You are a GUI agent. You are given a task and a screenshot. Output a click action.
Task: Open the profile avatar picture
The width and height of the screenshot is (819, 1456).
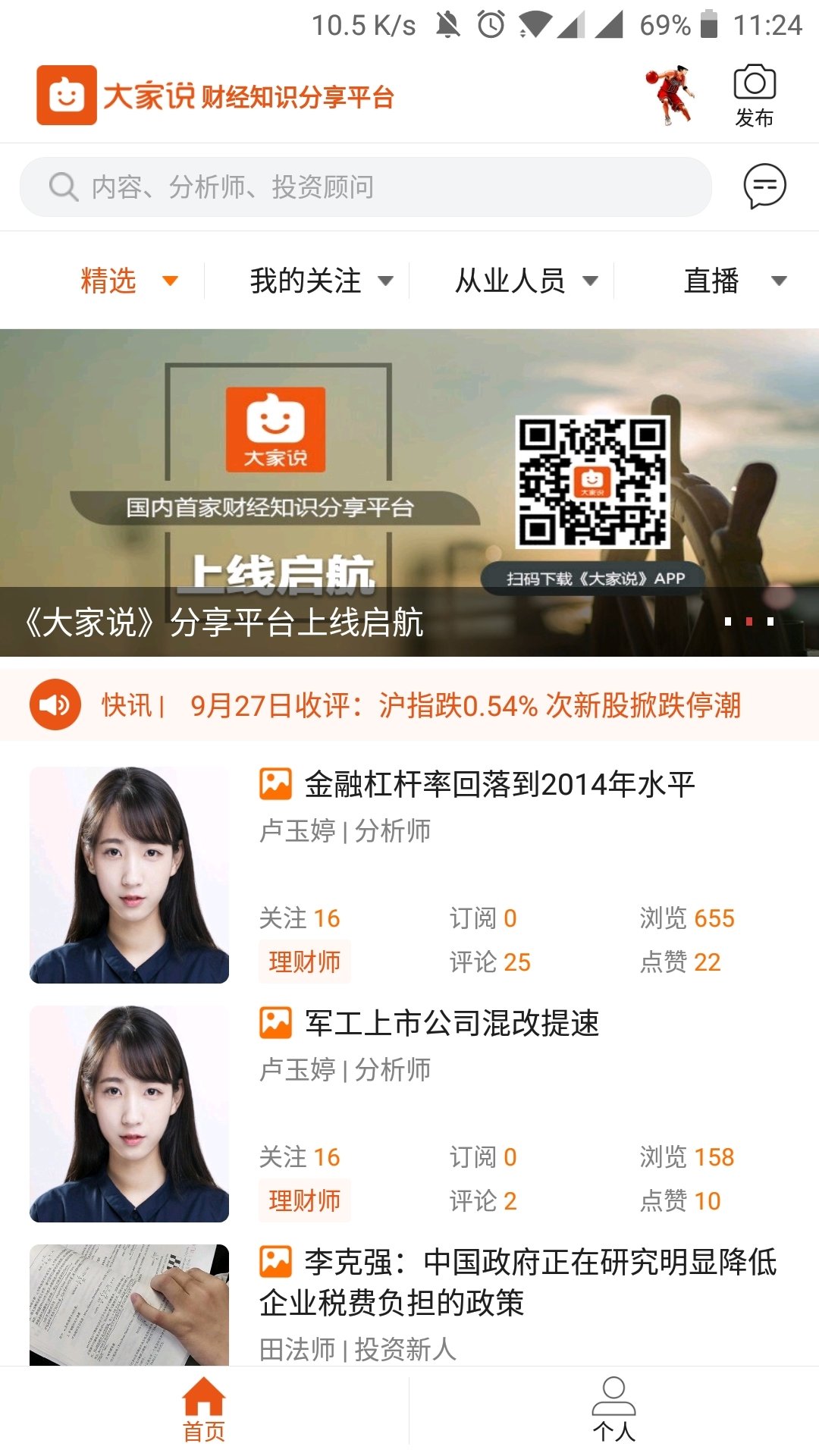click(x=670, y=96)
